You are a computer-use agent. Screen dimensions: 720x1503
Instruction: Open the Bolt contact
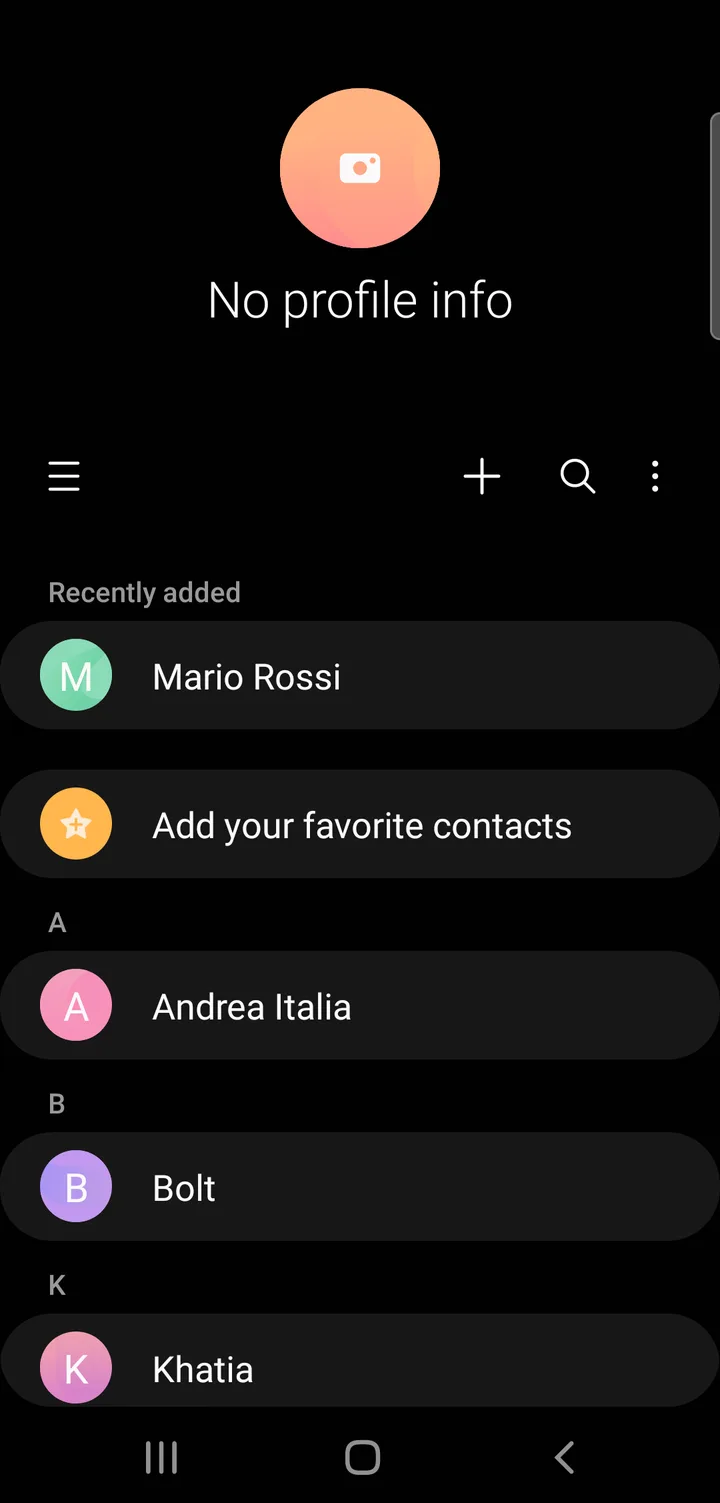360,1187
